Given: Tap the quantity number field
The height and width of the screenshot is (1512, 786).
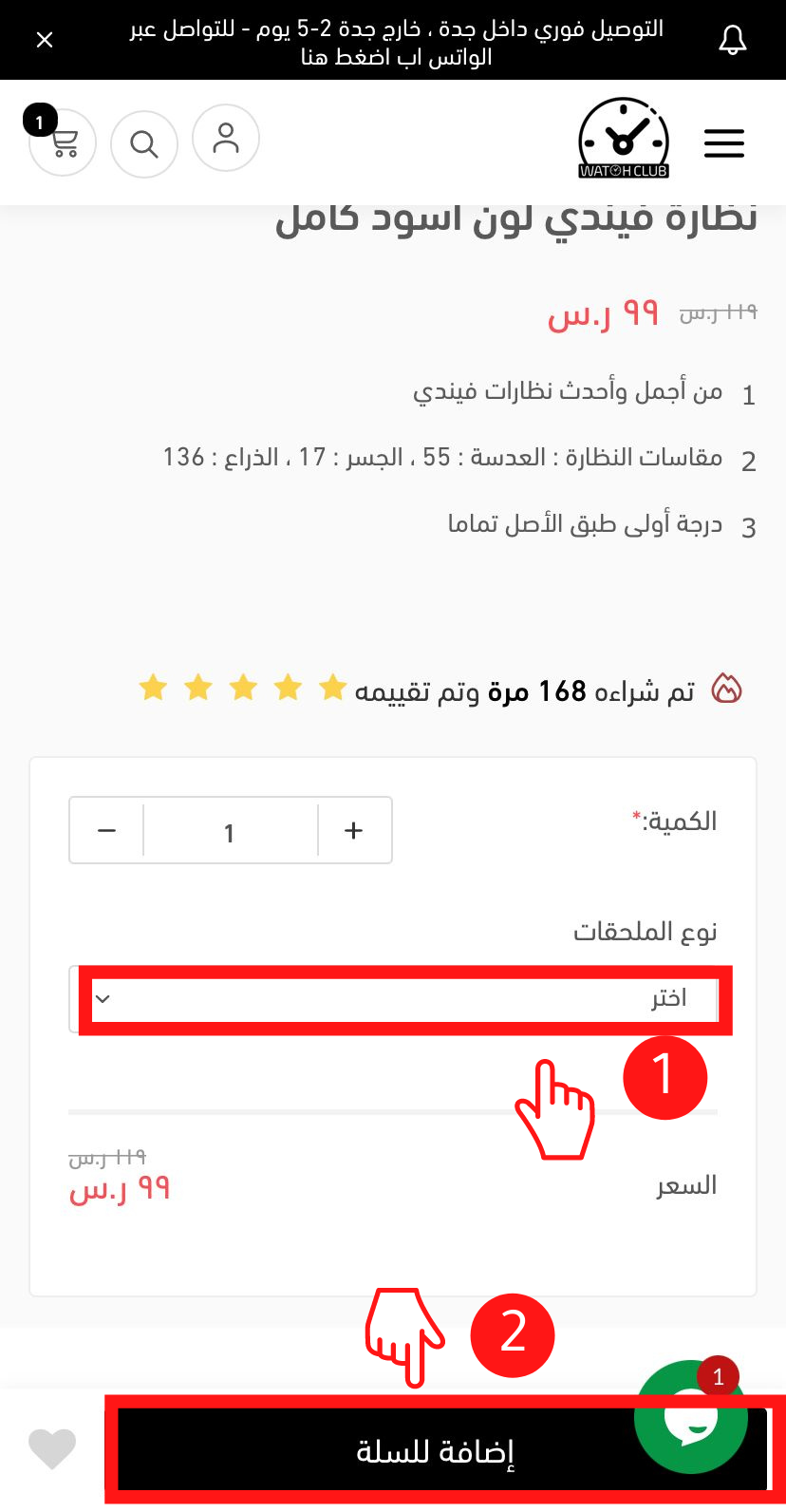Looking at the screenshot, I should (230, 833).
